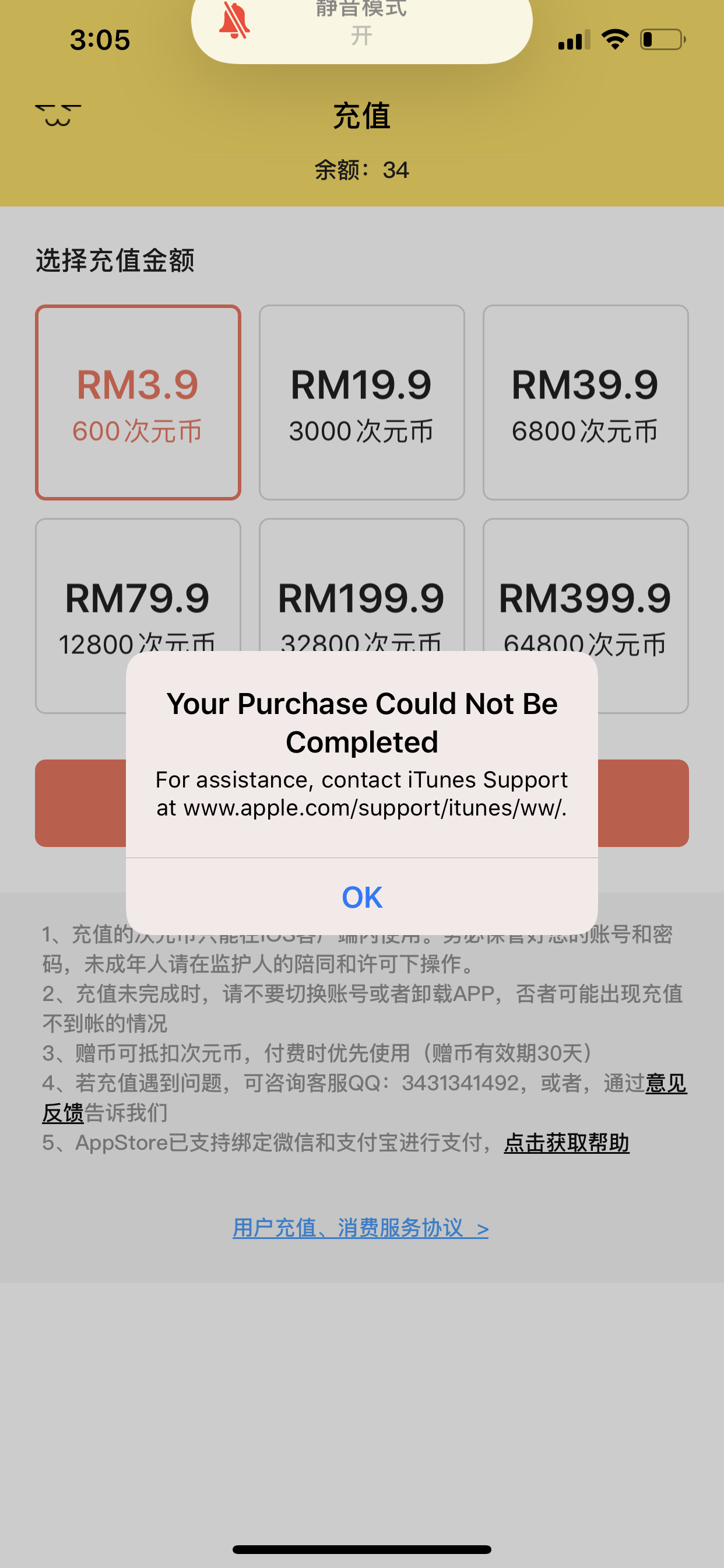The height and width of the screenshot is (1568, 724).
Task: Open 用户充值、消费服务协议 agreement
Action: (360, 1228)
